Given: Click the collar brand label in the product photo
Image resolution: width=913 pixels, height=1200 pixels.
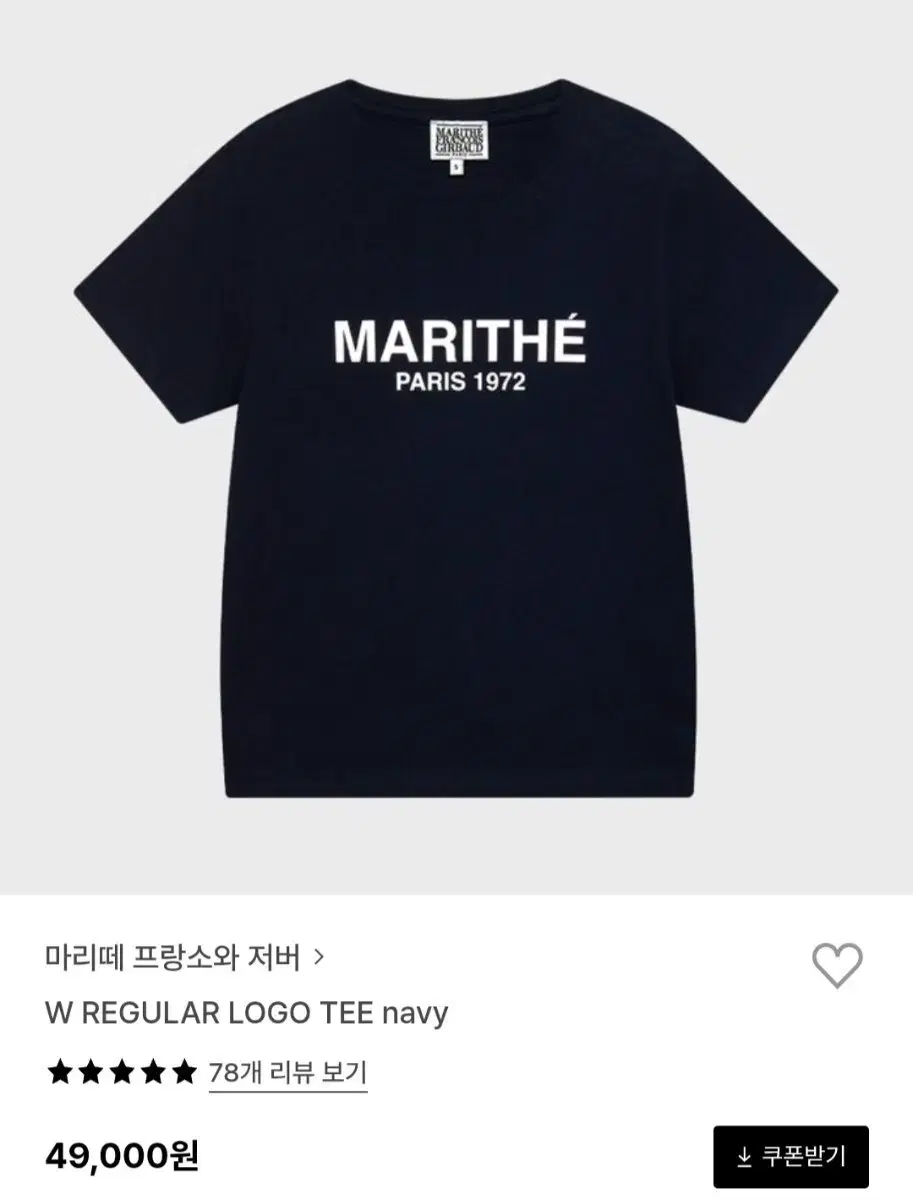Looking at the screenshot, I should click(460, 140).
